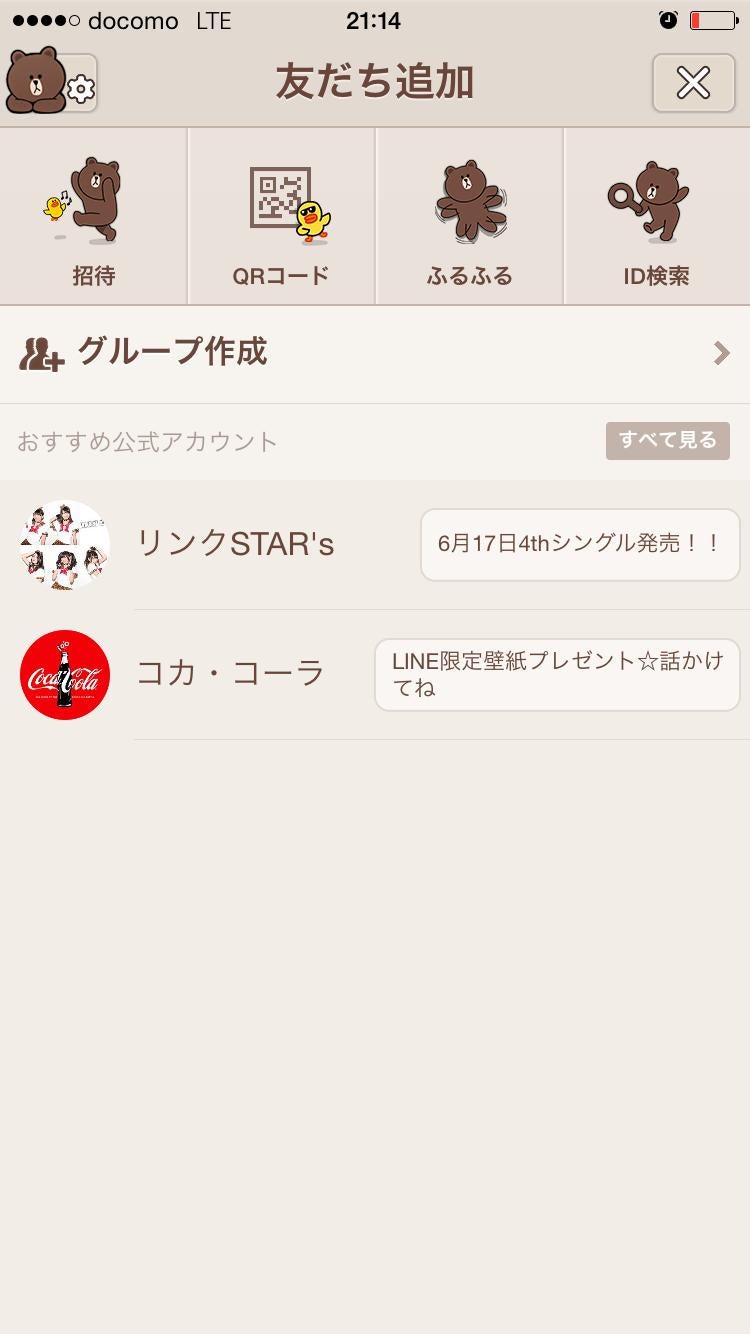Image resolution: width=750 pixels, height=1334 pixels.
Task: Tap the alarm clock icon in the status bar
Action: click(668, 20)
